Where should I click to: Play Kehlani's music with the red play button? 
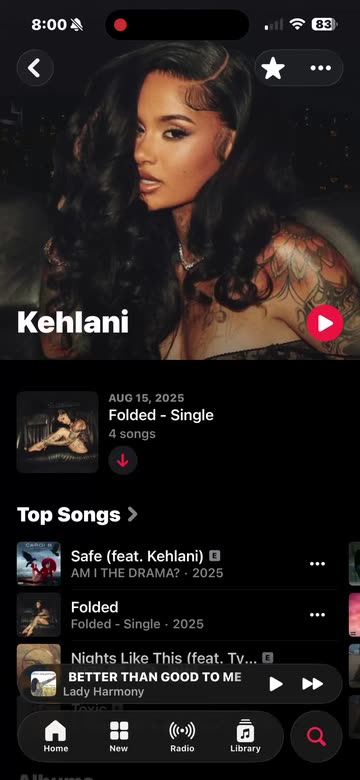pyautogui.click(x=325, y=323)
